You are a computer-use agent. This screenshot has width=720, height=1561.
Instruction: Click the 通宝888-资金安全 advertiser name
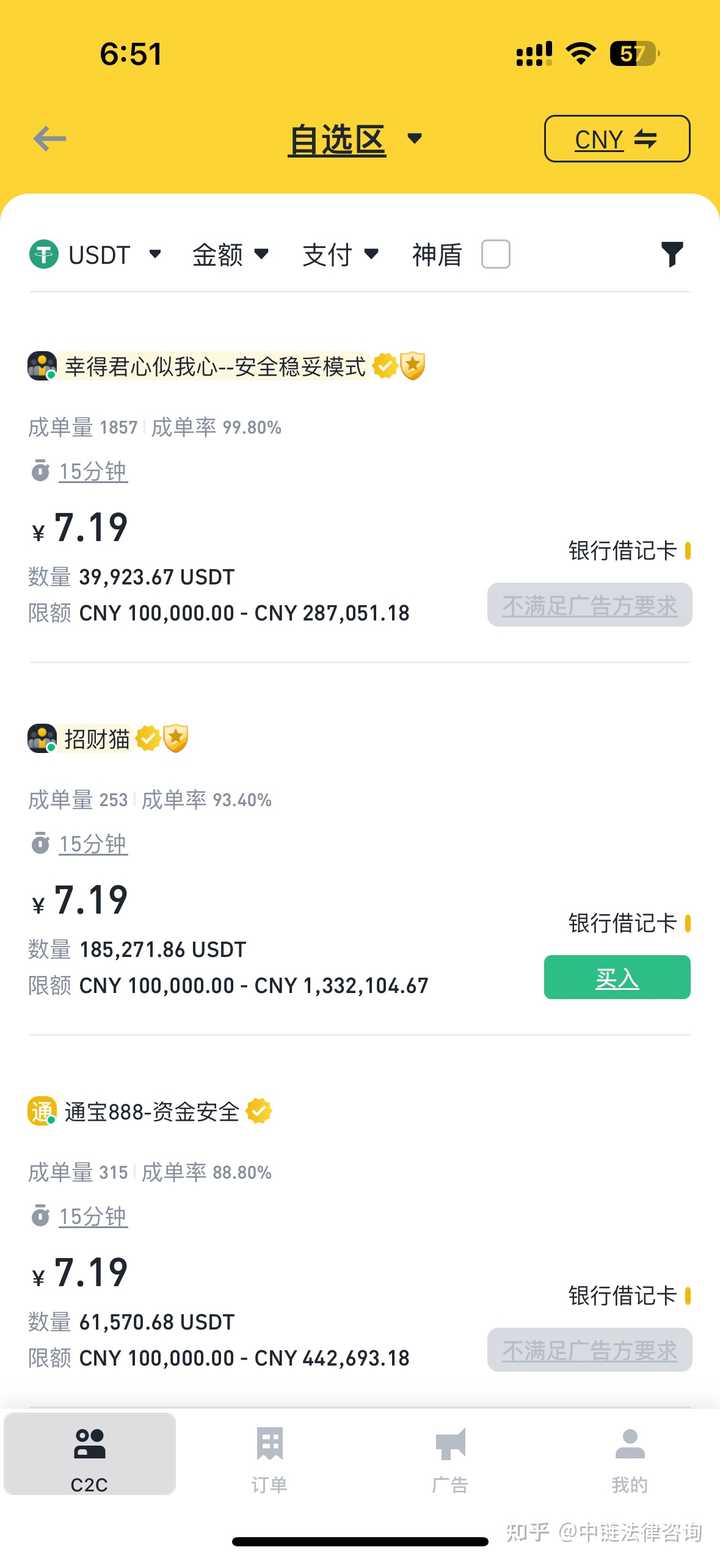point(150,1110)
